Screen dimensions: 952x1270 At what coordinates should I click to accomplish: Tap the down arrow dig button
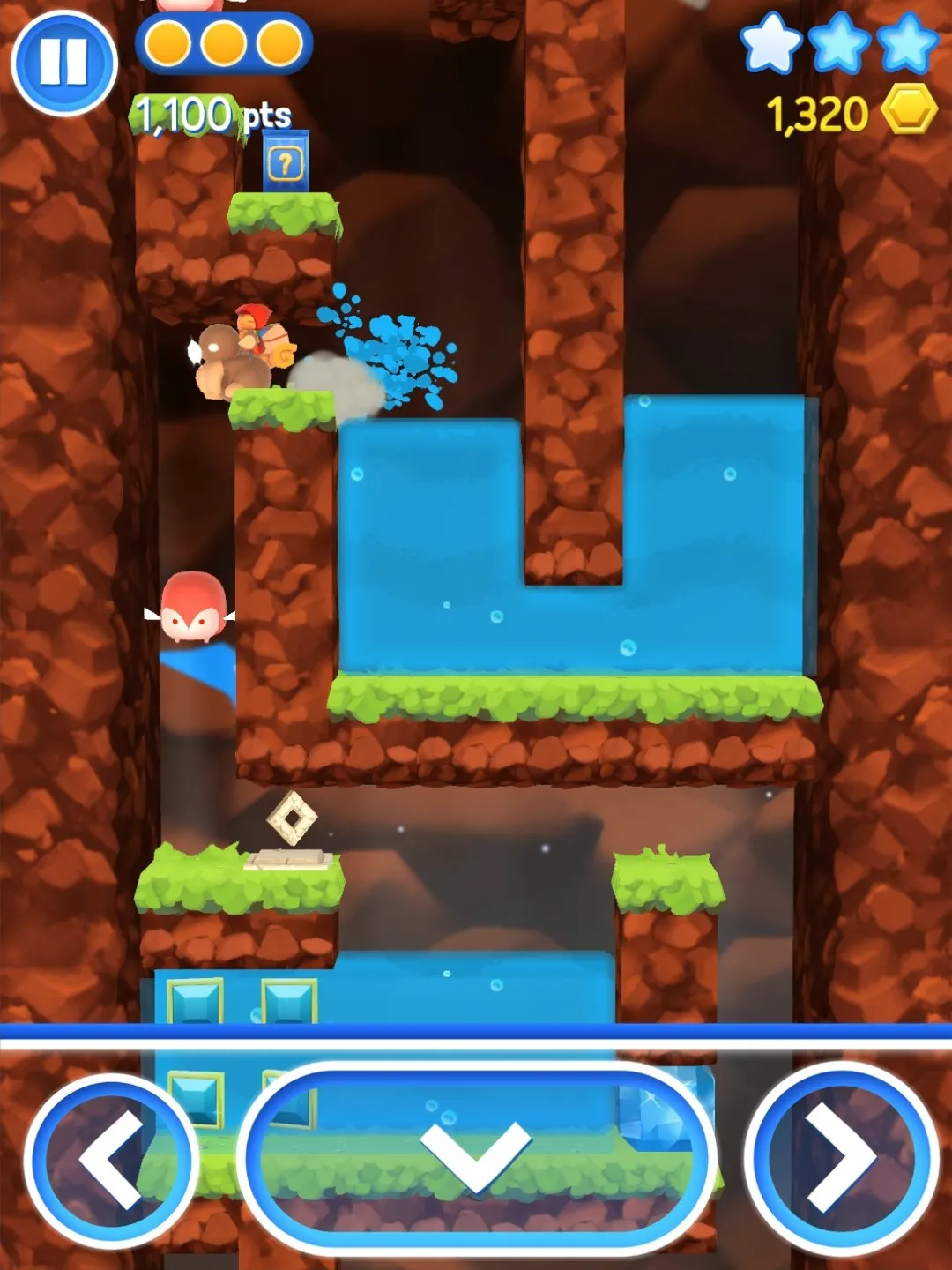tap(476, 1158)
